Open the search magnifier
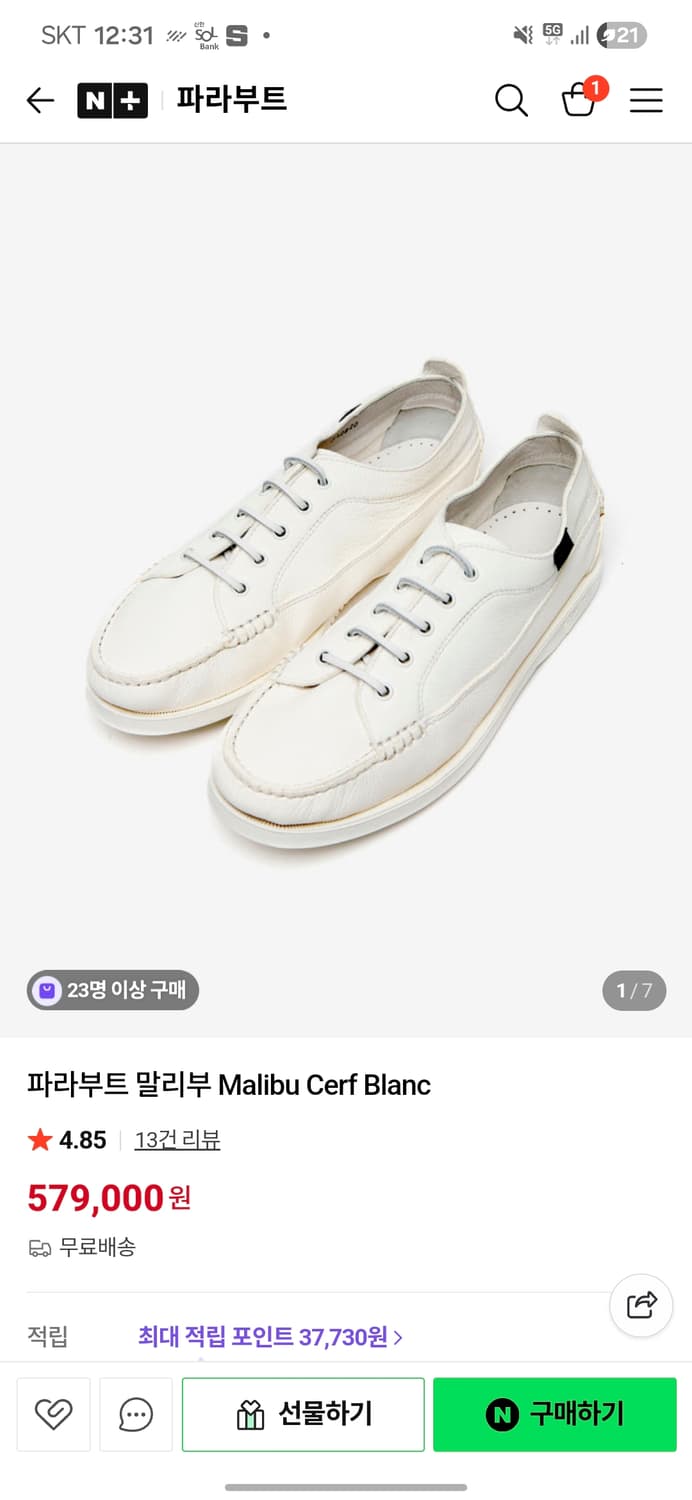 tap(511, 100)
